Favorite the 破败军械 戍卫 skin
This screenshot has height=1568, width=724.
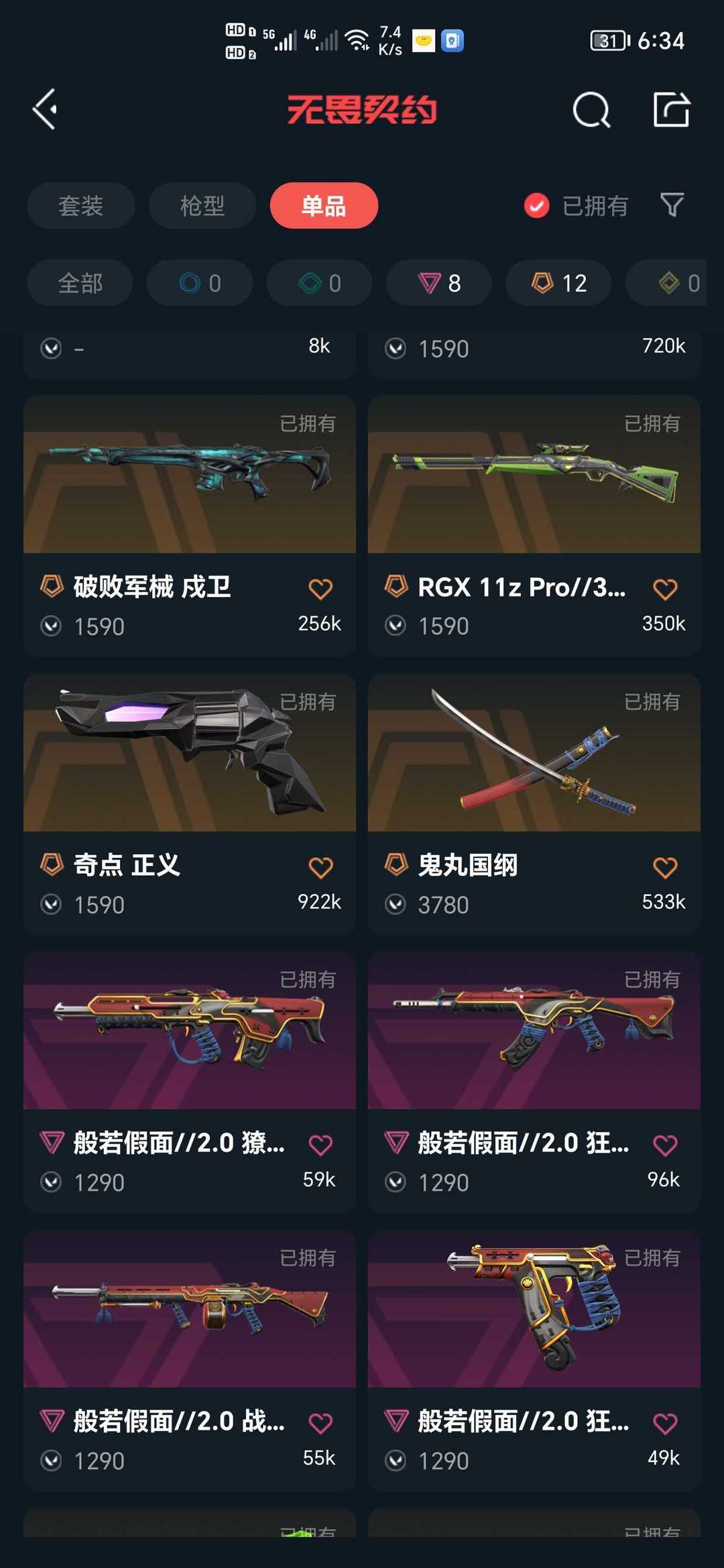(320, 589)
